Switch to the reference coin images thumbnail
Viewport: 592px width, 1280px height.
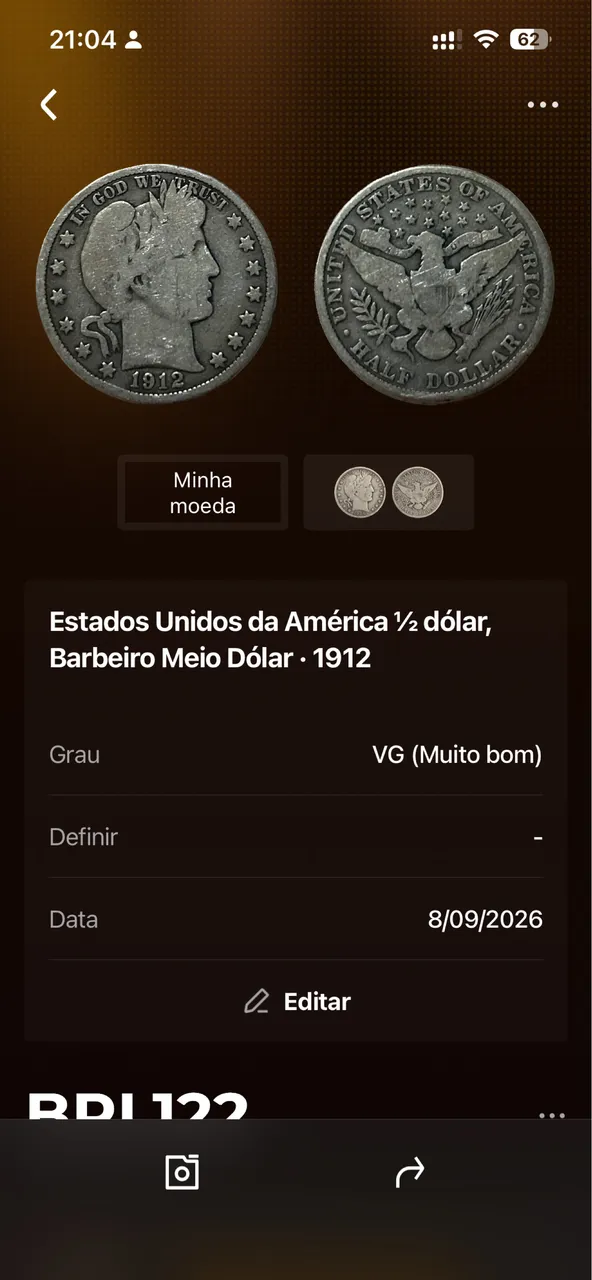click(389, 493)
